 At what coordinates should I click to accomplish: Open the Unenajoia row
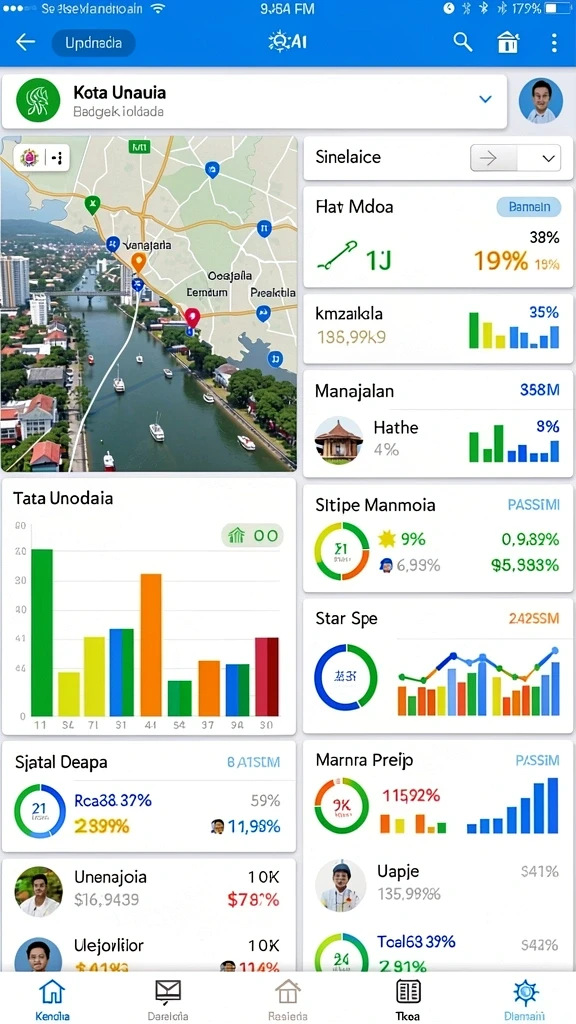(x=148, y=889)
